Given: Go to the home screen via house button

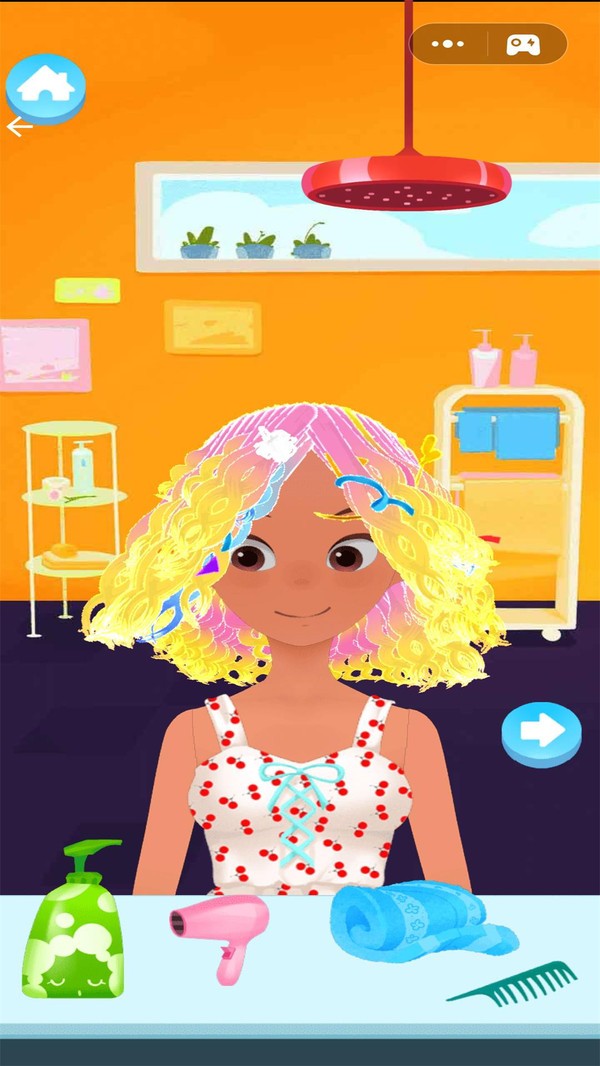Looking at the screenshot, I should (x=46, y=88).
